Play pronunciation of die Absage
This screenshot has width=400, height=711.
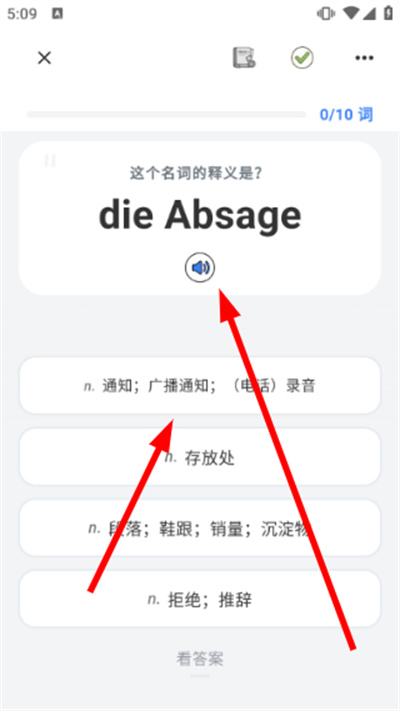coord(200,268)
